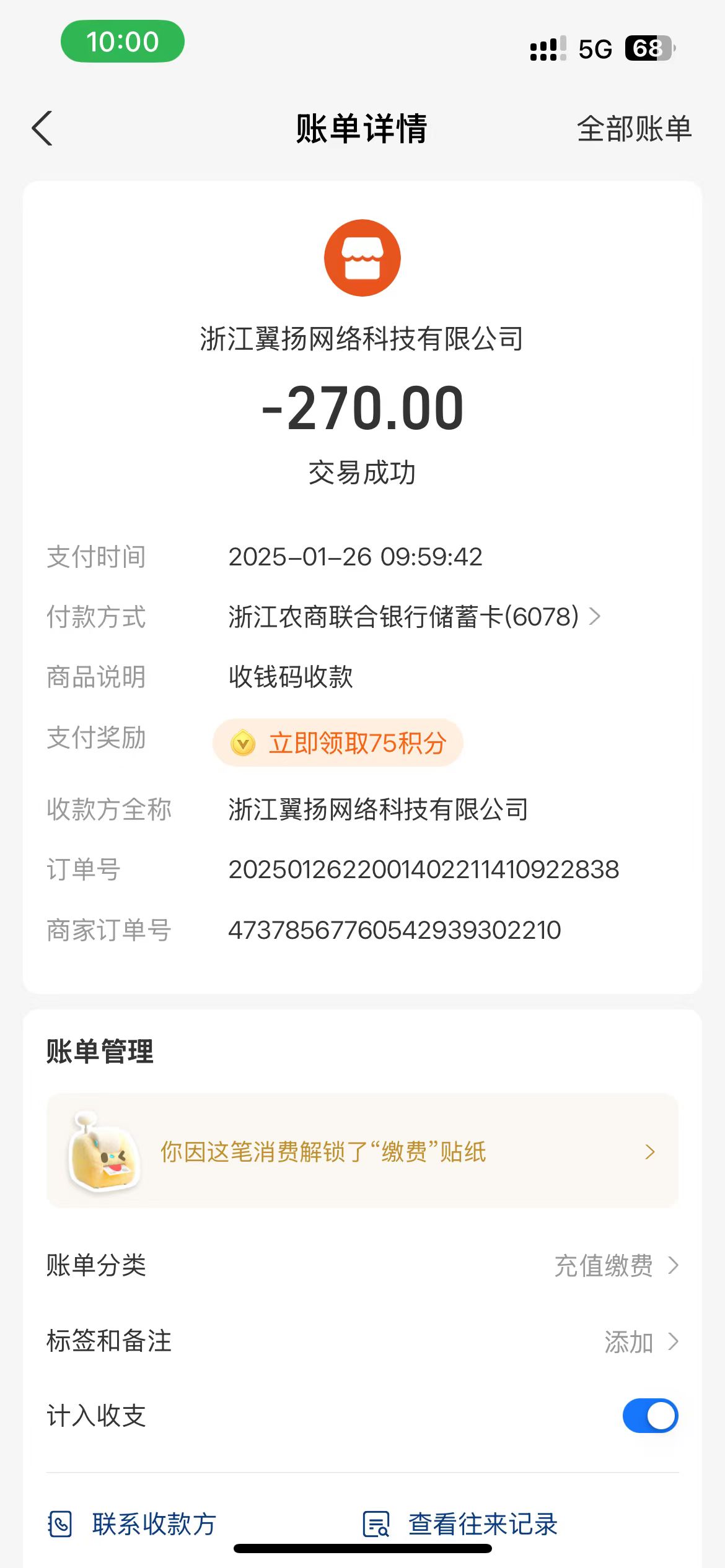The height and width of the screenshot is (1568, 725).
Task: Open payment method 浙江农商联合银行储蓄卡(6078)
Action: [414, 617]
